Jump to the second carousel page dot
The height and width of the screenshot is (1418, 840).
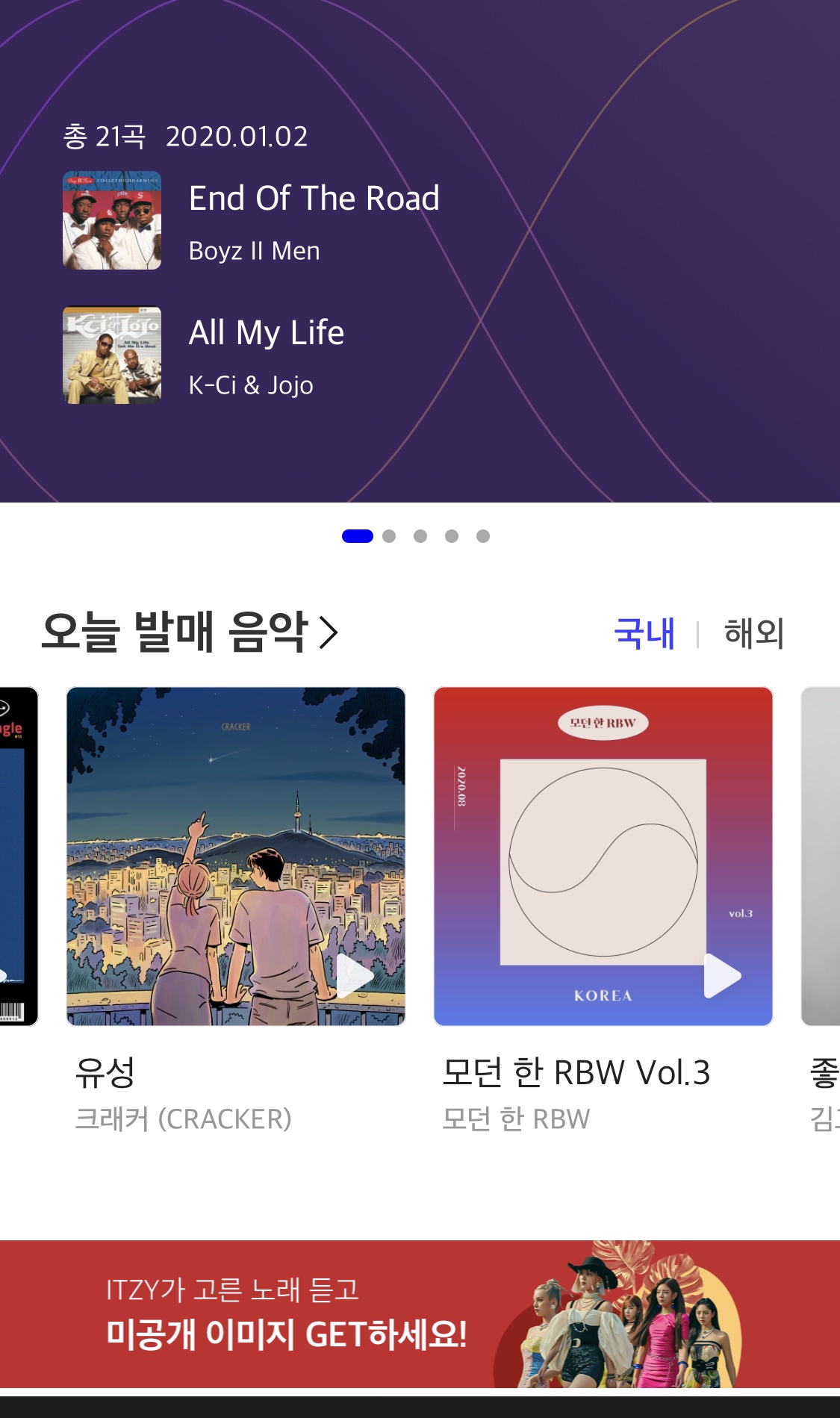389,536
